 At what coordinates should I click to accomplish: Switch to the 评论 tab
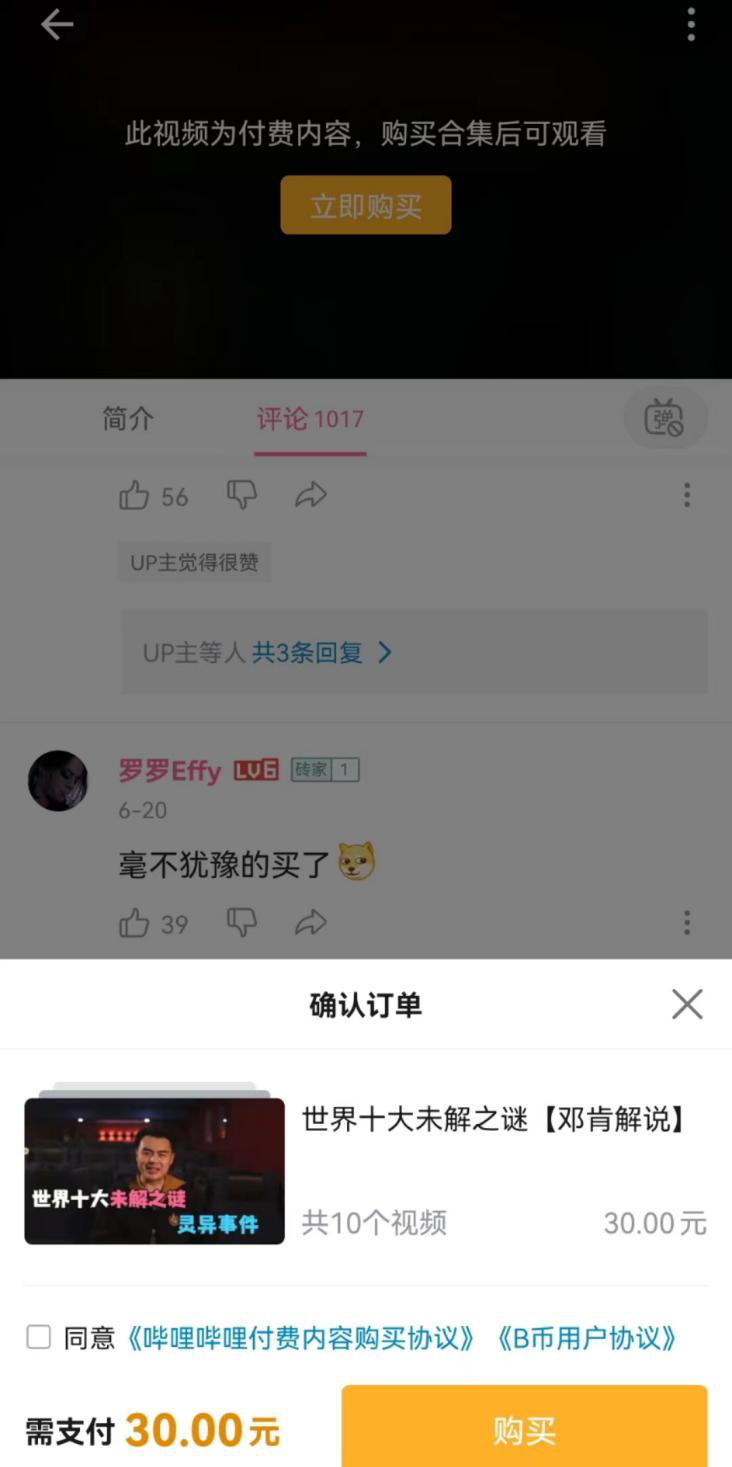click(310, 418)
